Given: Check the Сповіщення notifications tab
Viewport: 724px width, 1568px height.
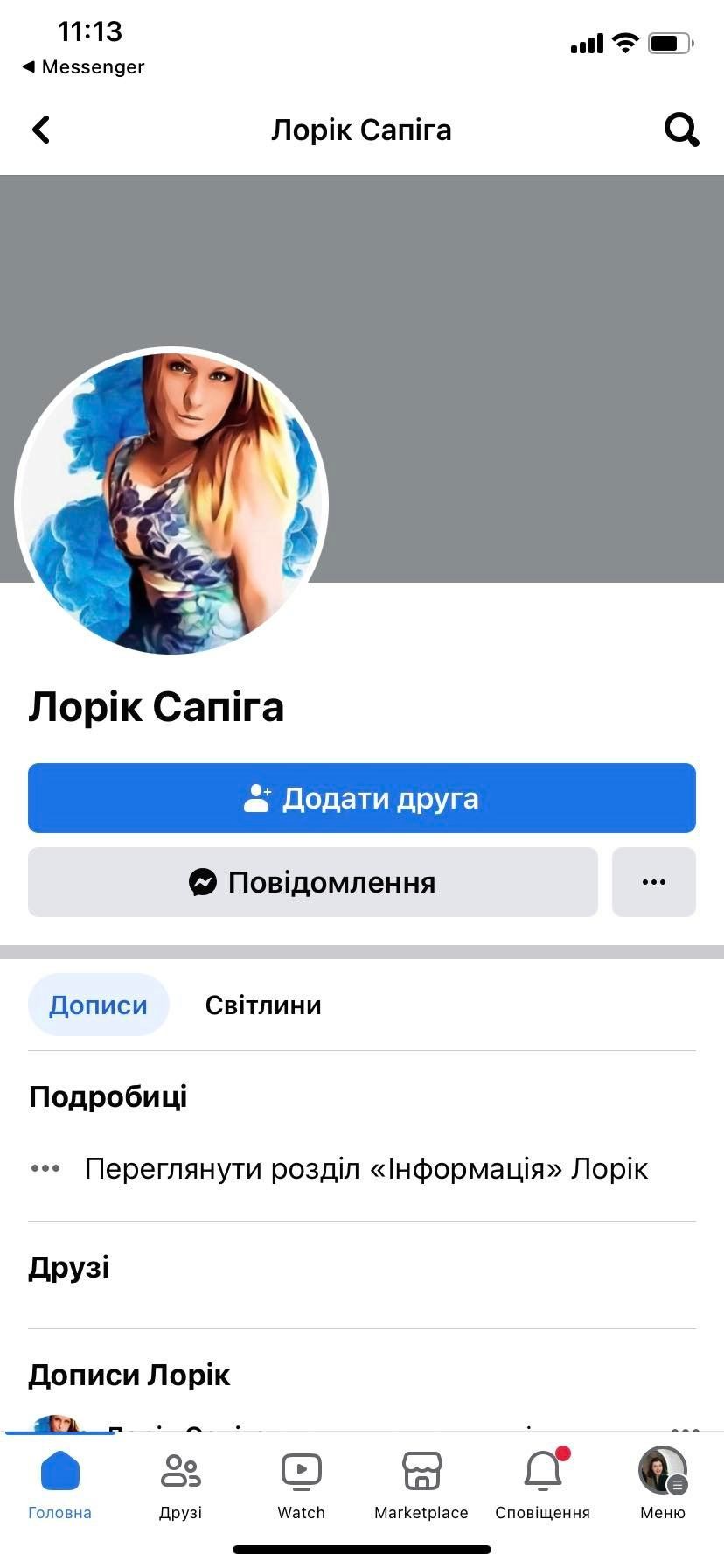Looking at the screenshot, I should 542,1483.
